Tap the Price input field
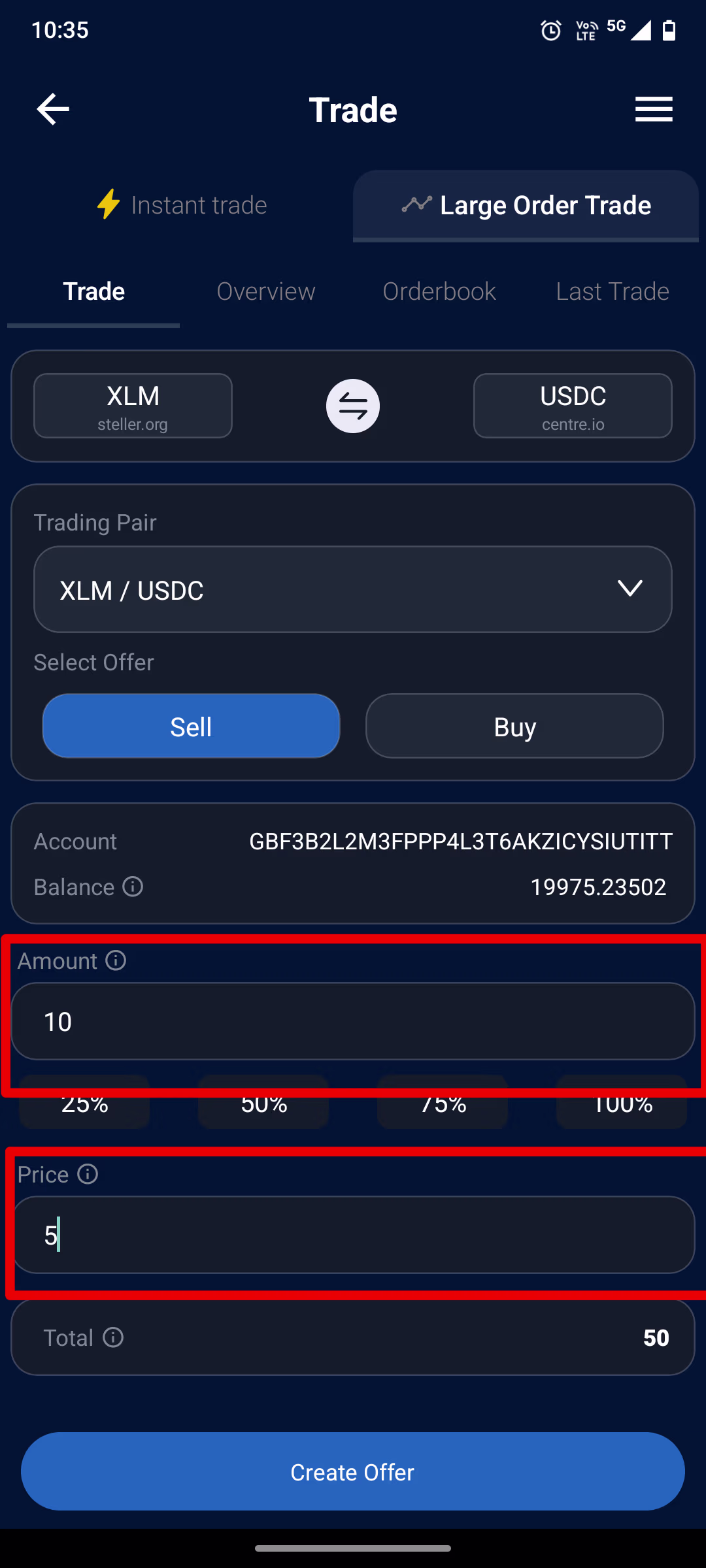This screenshot has height=1568, width=706. 353,1235
